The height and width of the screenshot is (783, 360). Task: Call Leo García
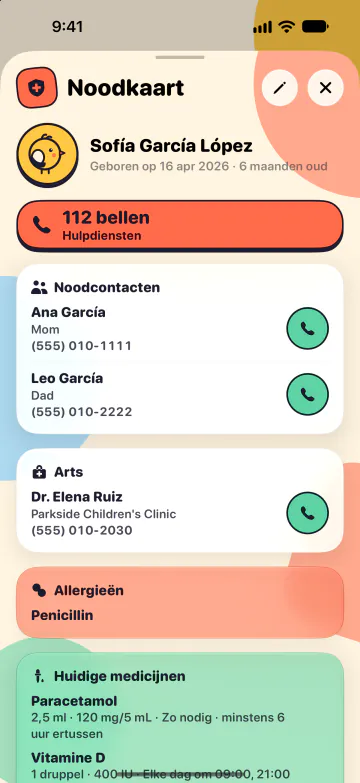[x=308, y=394]
